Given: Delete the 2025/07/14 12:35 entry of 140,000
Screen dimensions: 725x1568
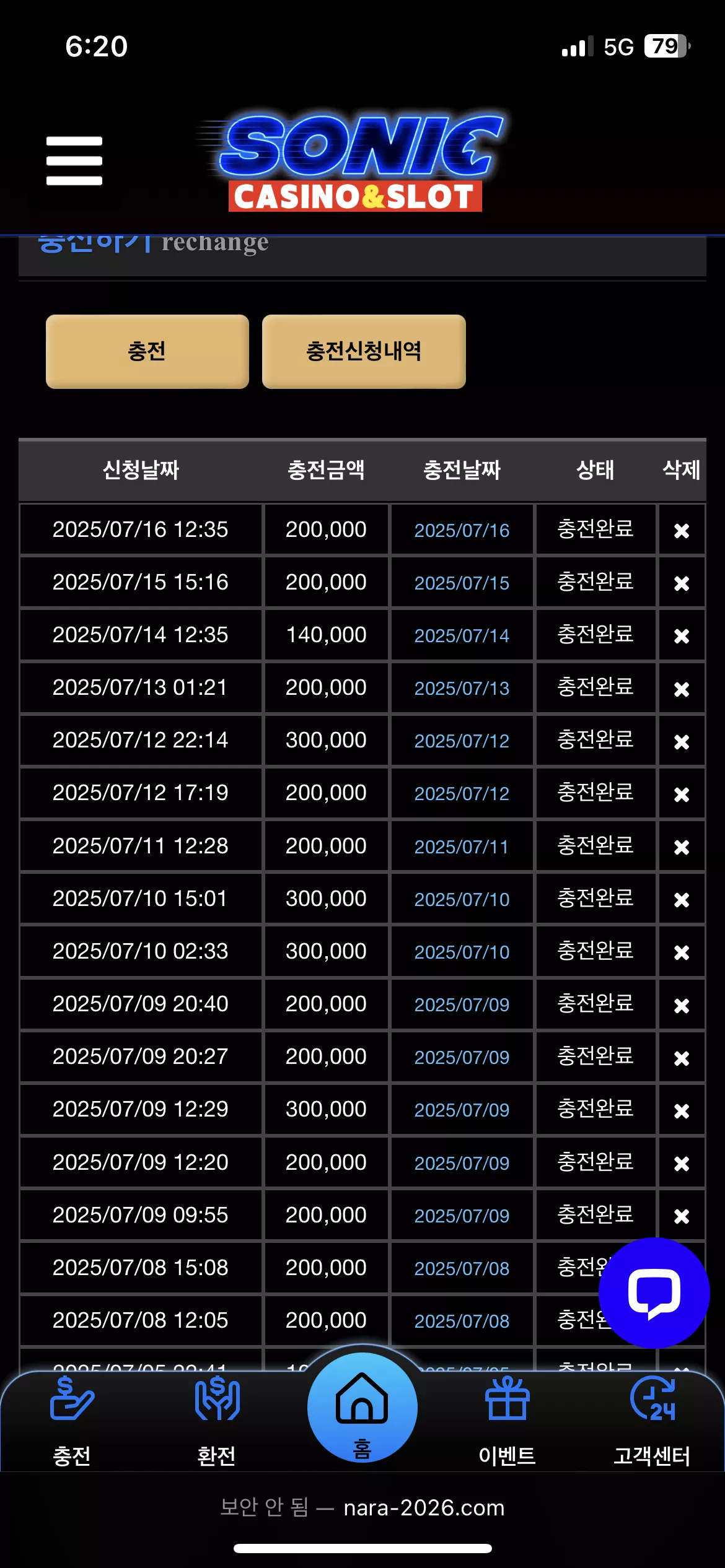Looking at the screenshot, I should coord(682,636).
